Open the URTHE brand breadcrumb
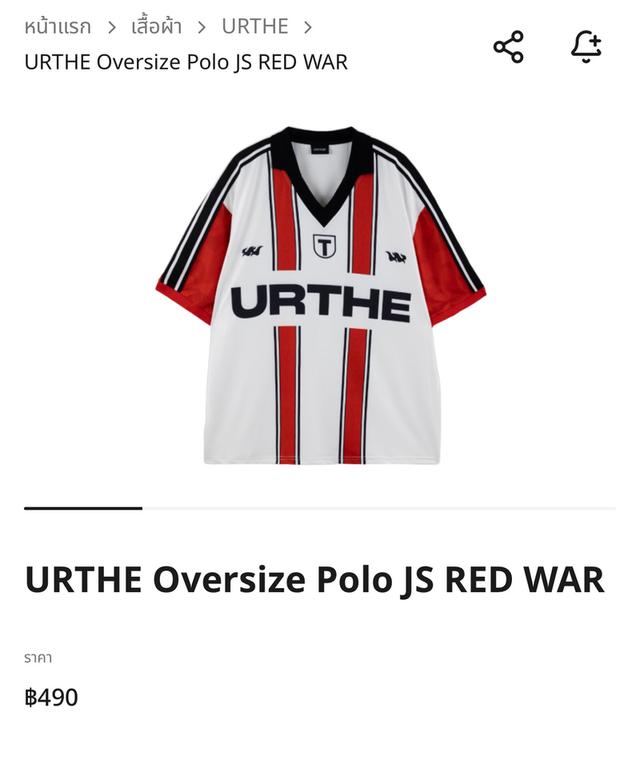Viewport: 640px width, 764px height. click(x=255, y=26)
